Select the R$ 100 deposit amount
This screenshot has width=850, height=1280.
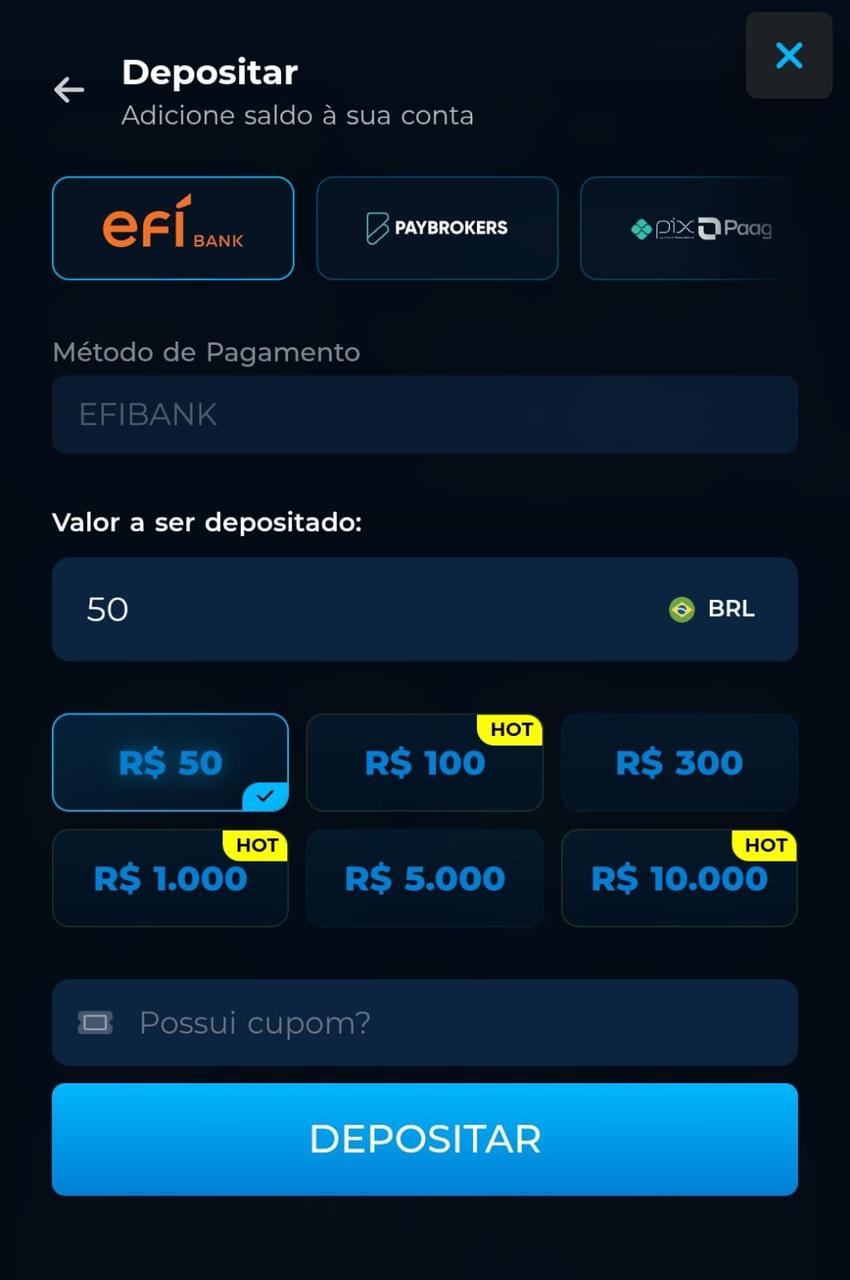click(x=424, y=762)
